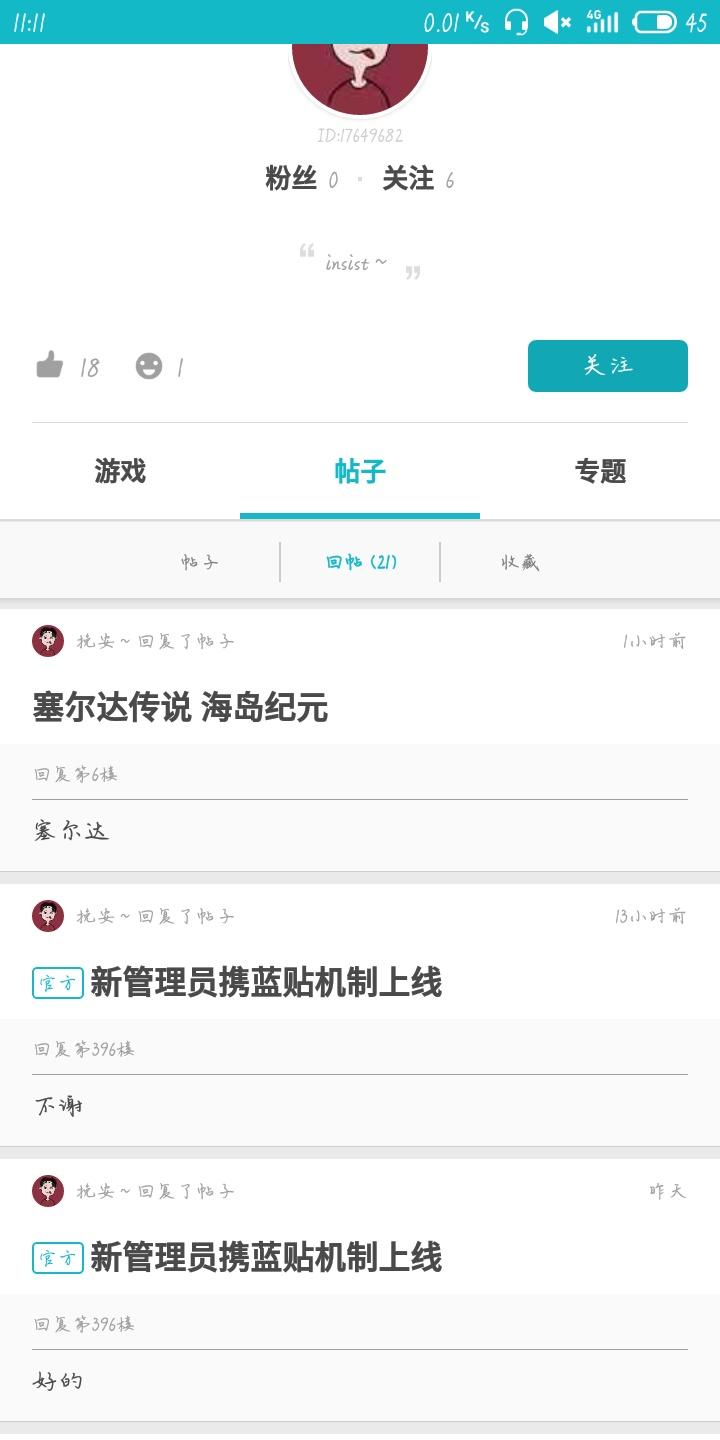Open the reply from 13小时前
This screenshot has height=1440, width=720.
(360, 1015)
